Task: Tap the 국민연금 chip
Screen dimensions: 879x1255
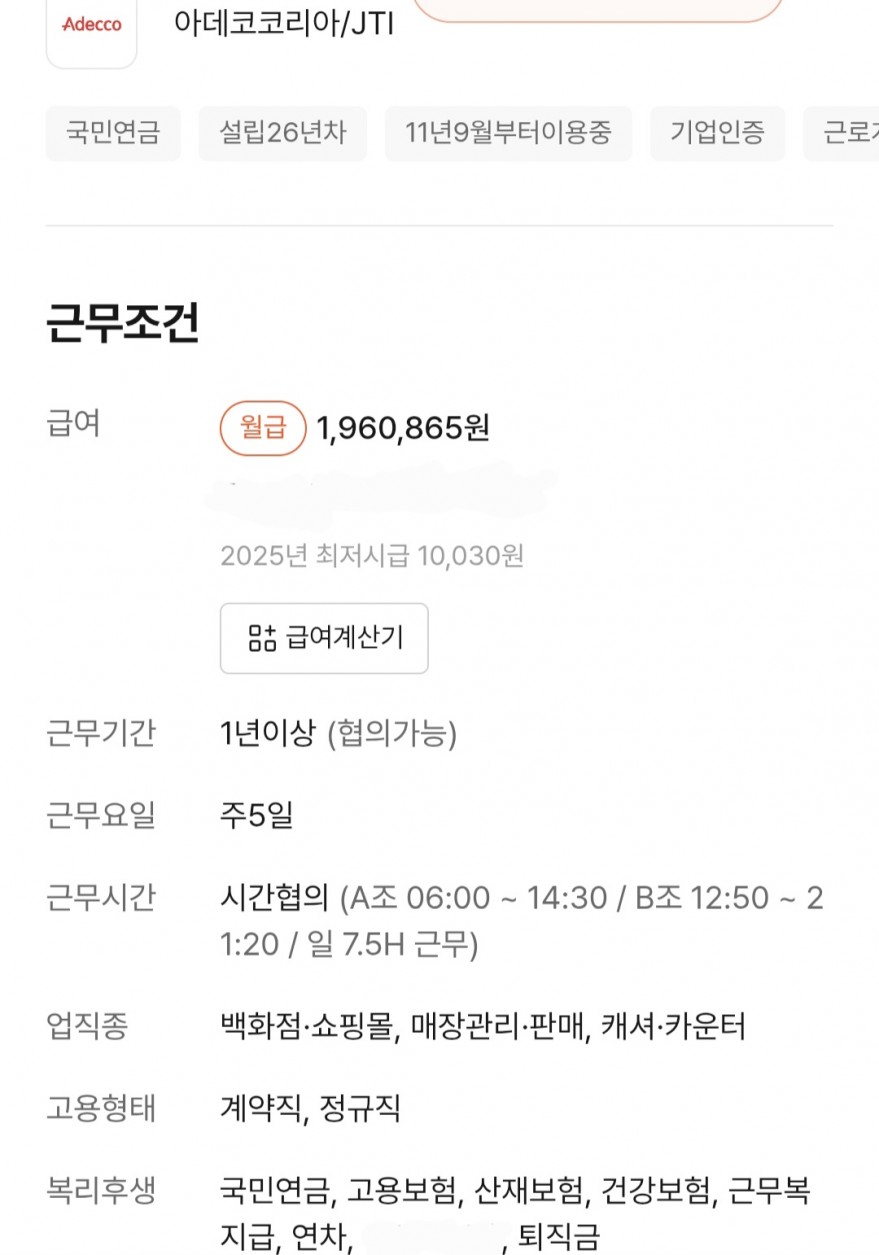Action: [x=113, y=133]
